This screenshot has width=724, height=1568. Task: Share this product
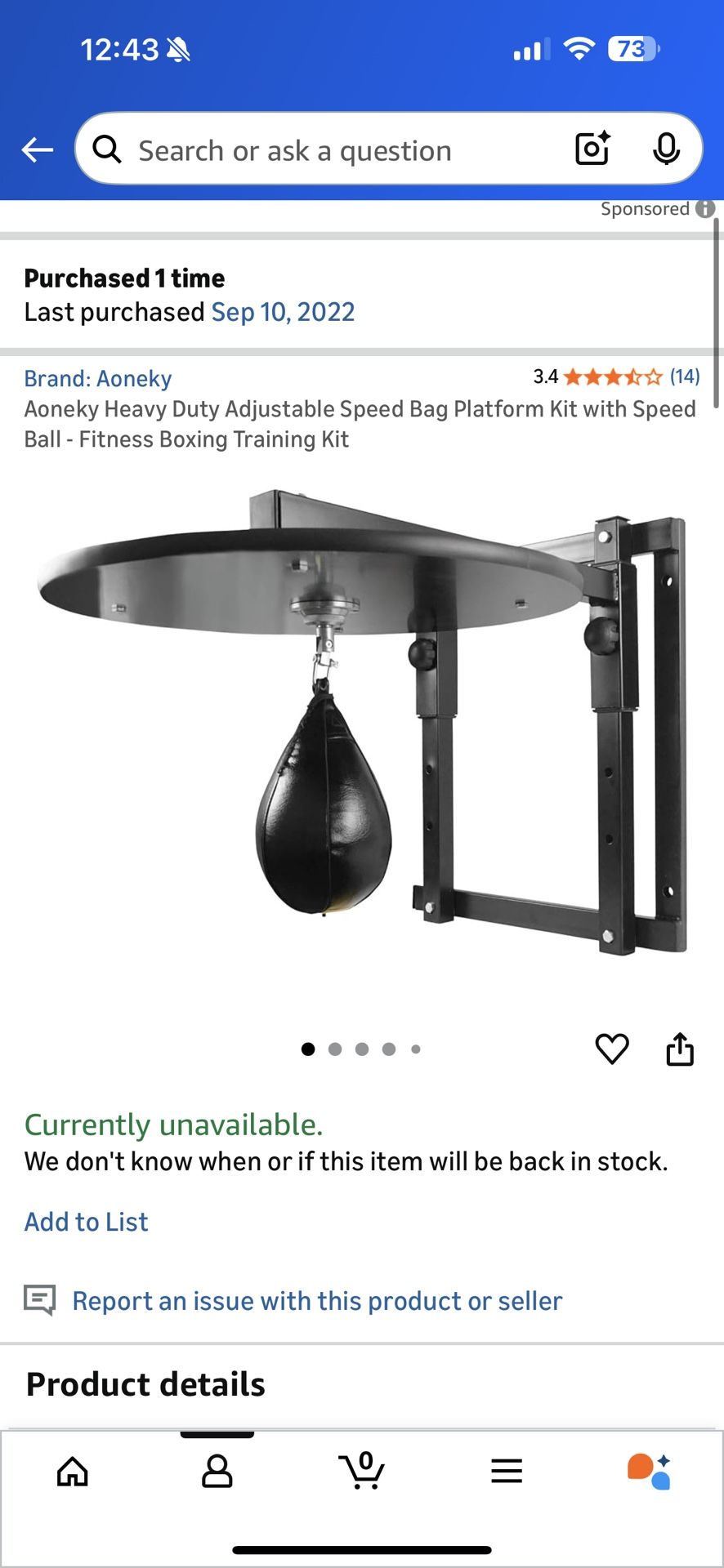tap(680, 1049)
